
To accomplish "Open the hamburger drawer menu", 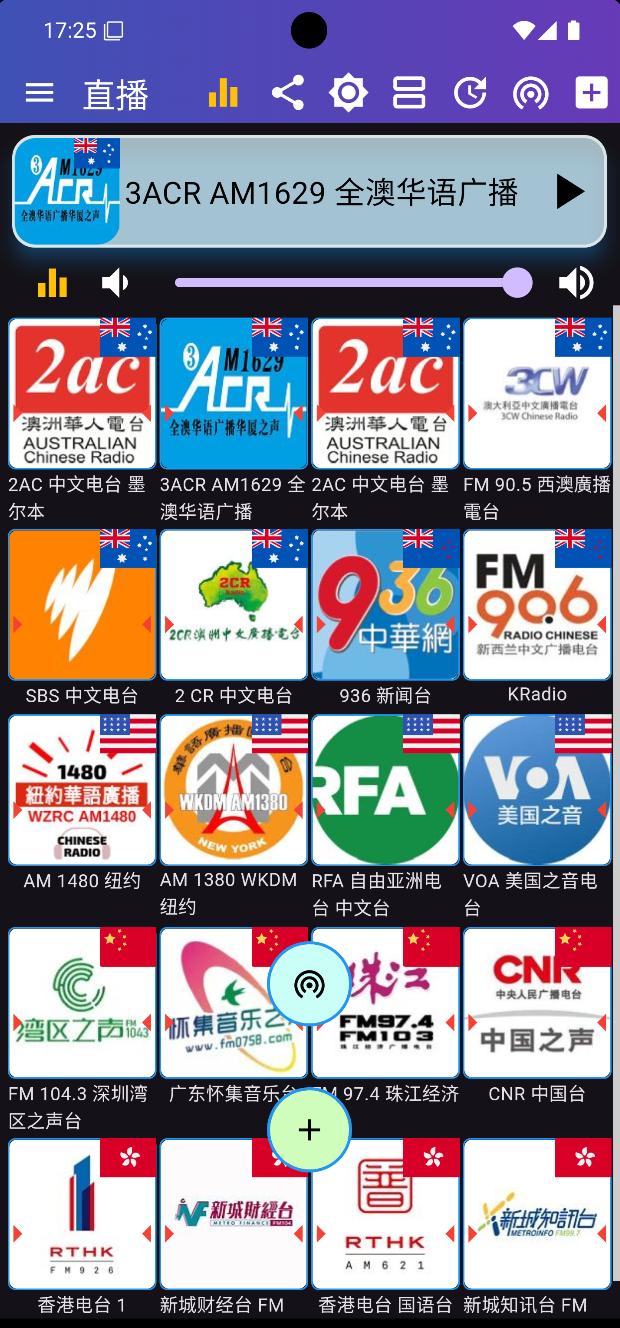I will [x=39, y=93].
